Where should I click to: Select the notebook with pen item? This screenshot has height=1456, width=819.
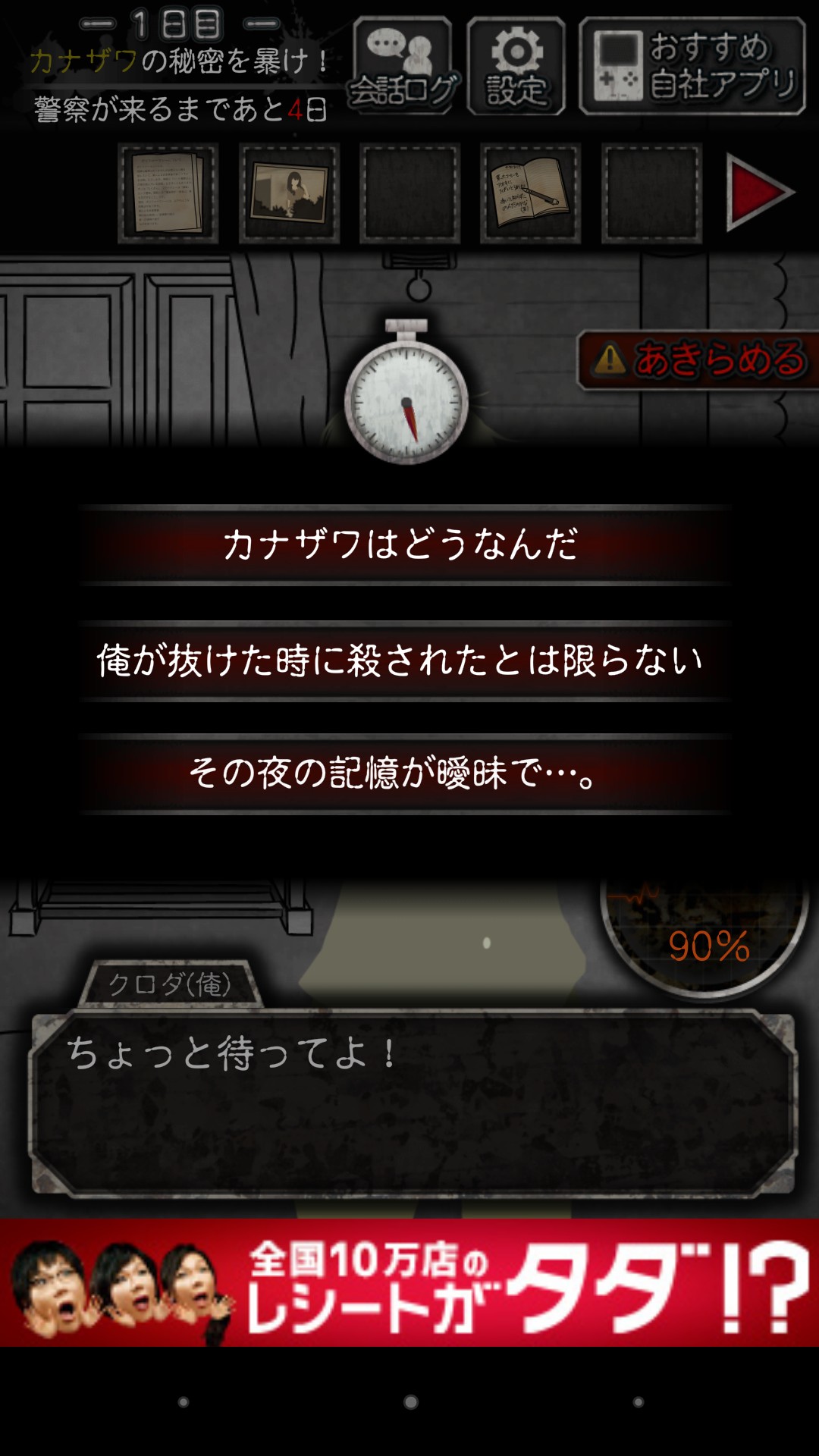(531, 193)
